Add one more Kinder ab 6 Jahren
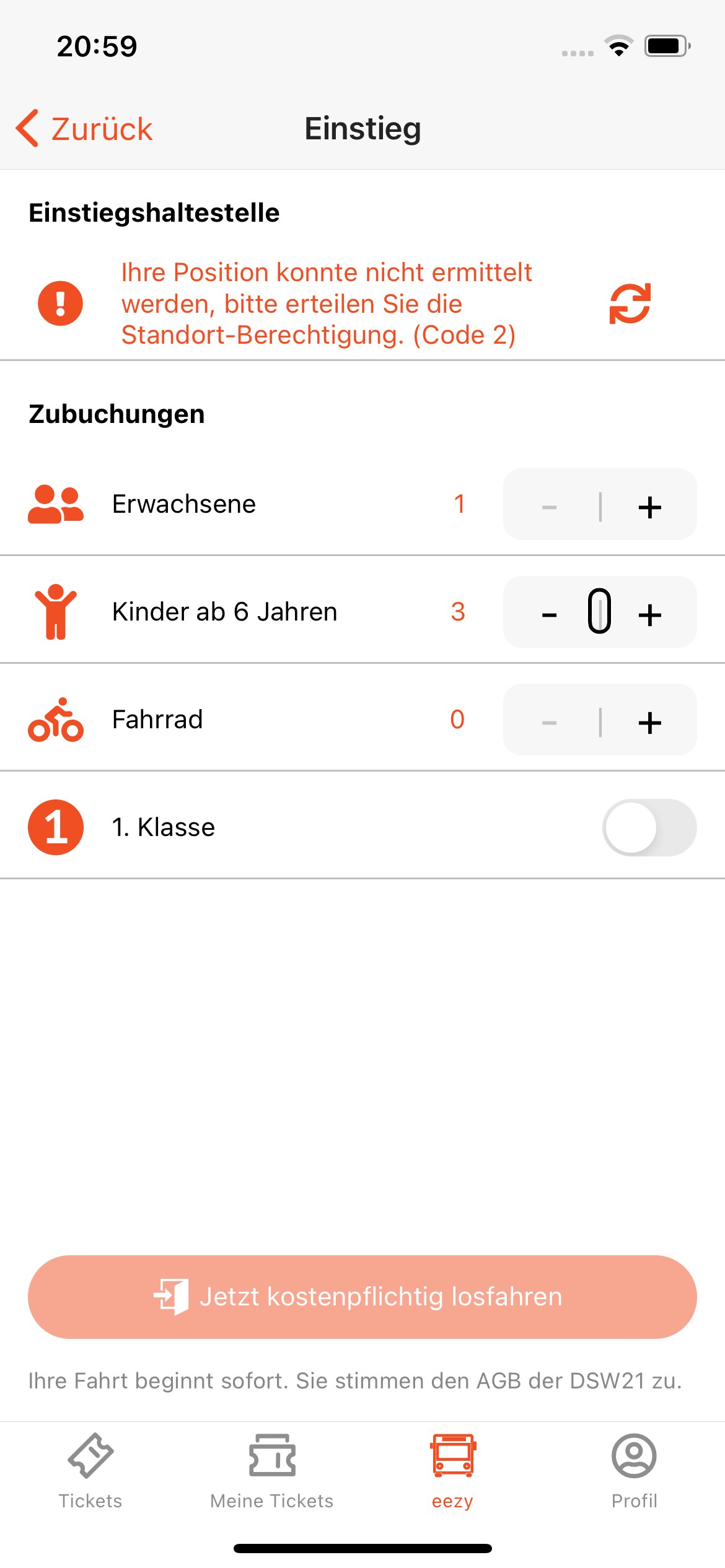The width and height of the screenshot is (725, 1568). [x=649, y=614]
